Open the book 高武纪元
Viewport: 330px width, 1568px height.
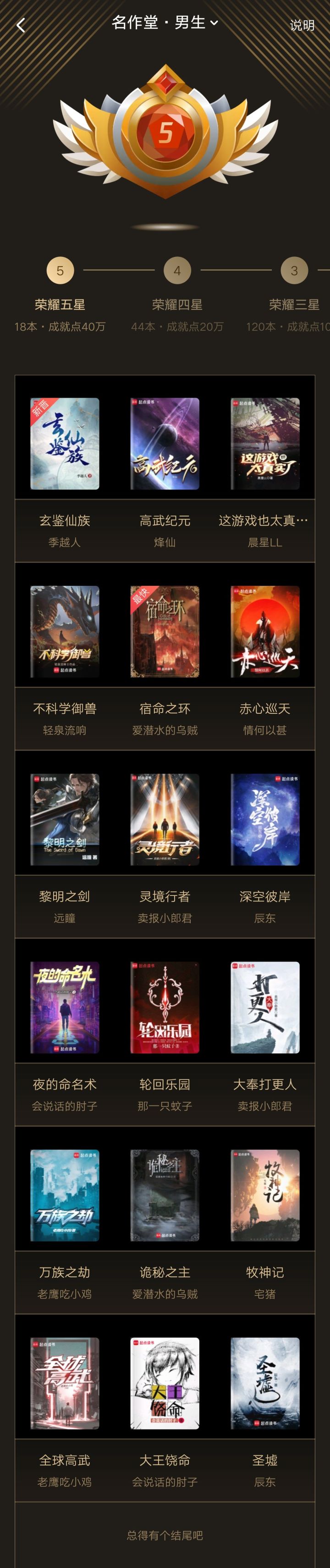[x=165, y=444]
